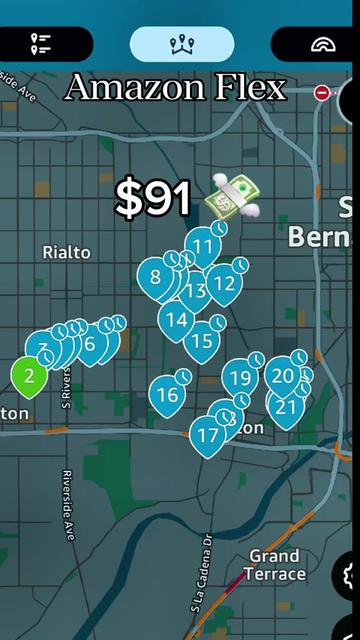Open stop 21 pin
360x640 pixels.
pos(285,408)
